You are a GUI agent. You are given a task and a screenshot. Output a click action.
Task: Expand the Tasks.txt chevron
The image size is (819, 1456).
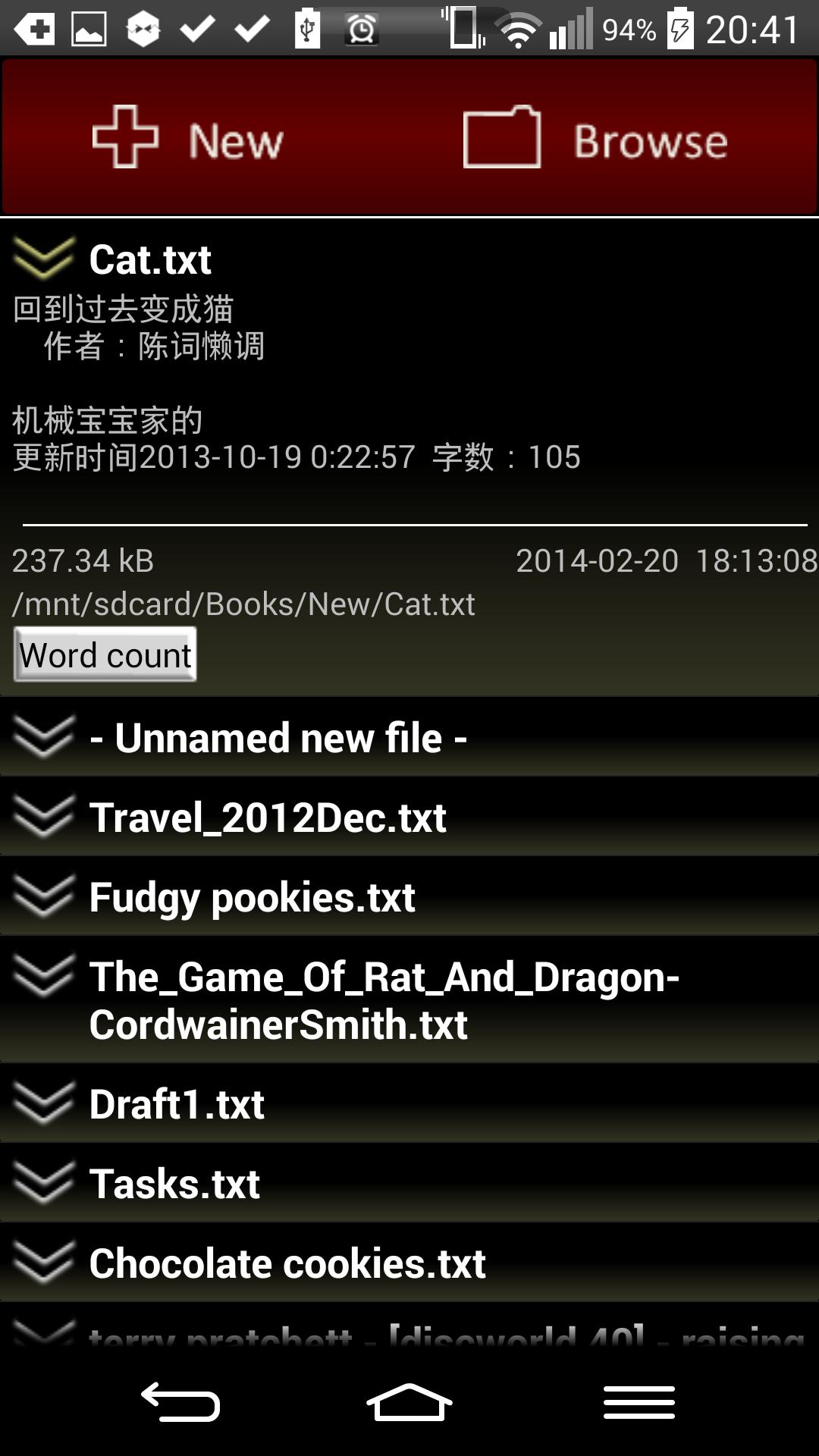[42, 1181]
